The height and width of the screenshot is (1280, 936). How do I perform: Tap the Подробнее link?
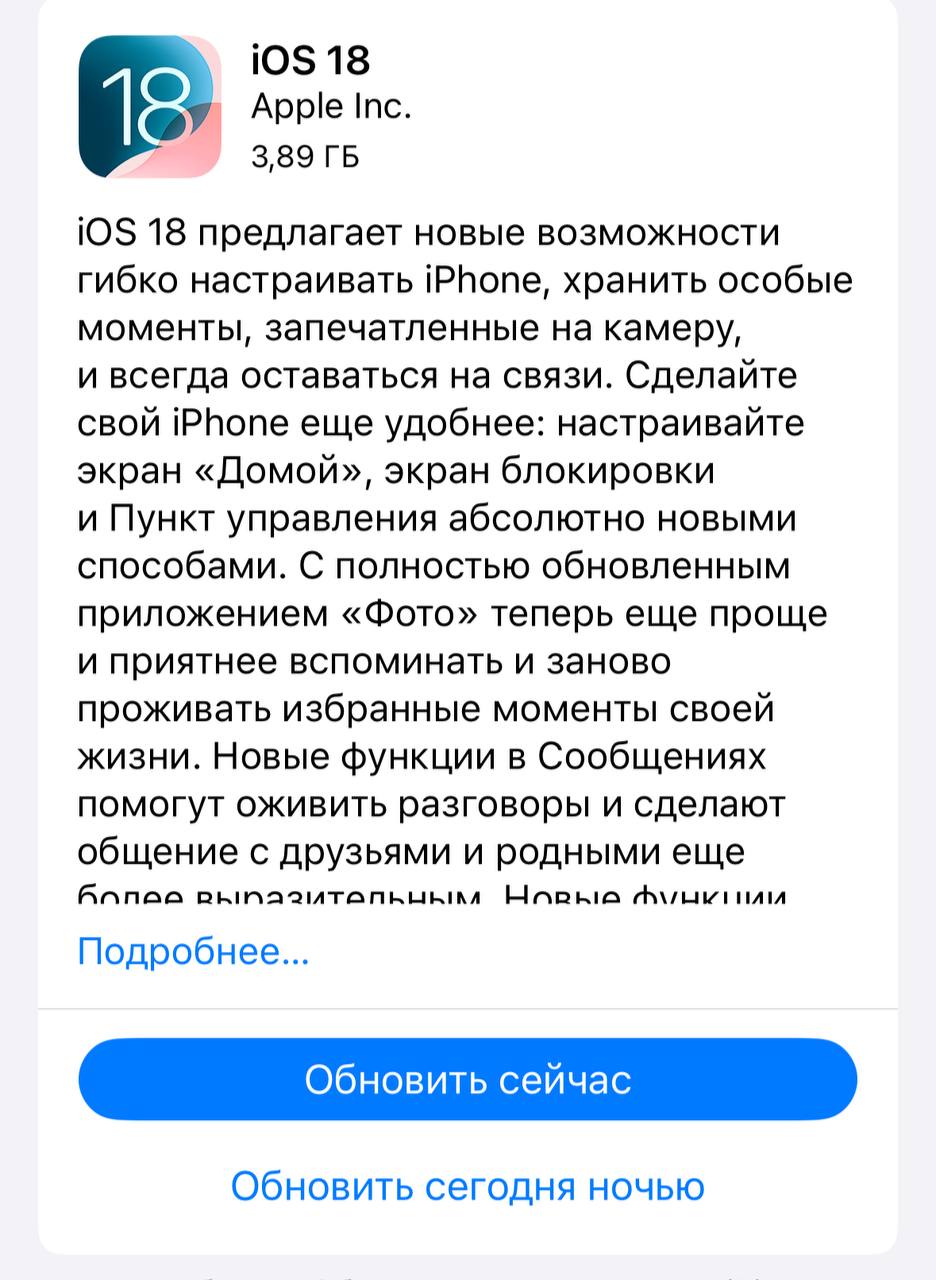(x=193, y=952)
